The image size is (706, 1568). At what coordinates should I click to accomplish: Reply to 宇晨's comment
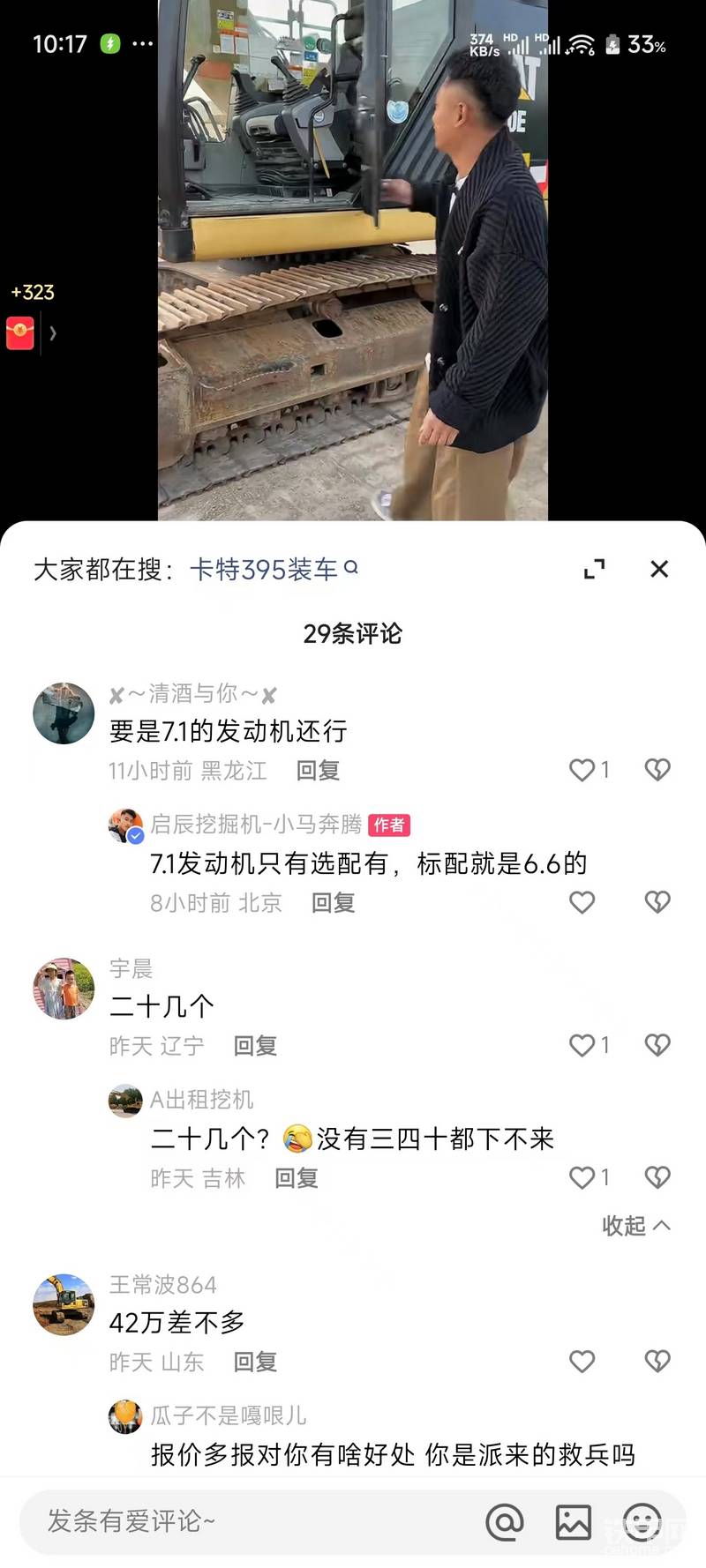pos(255,1046)
